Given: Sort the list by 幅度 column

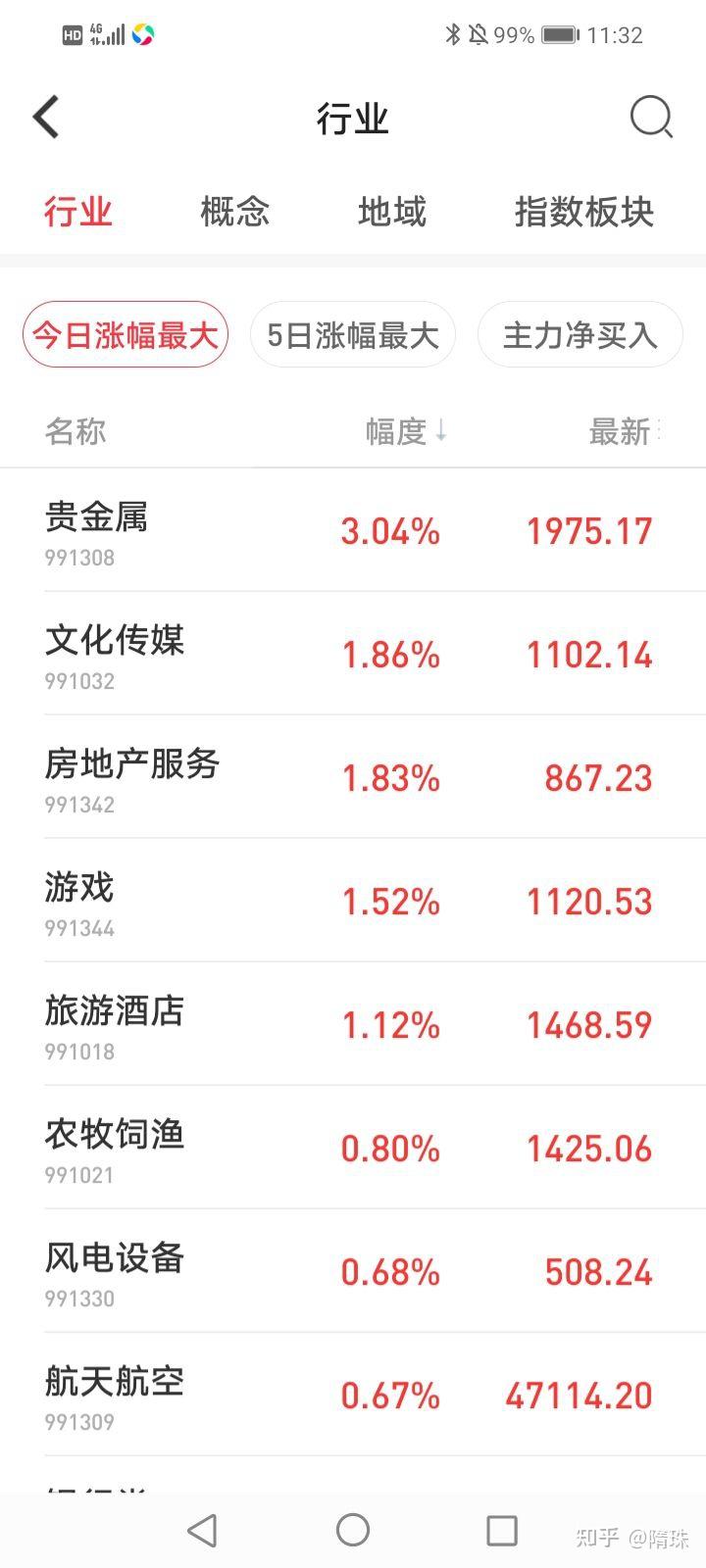Looking at the screenshot, I should click(x=406, y=431).
